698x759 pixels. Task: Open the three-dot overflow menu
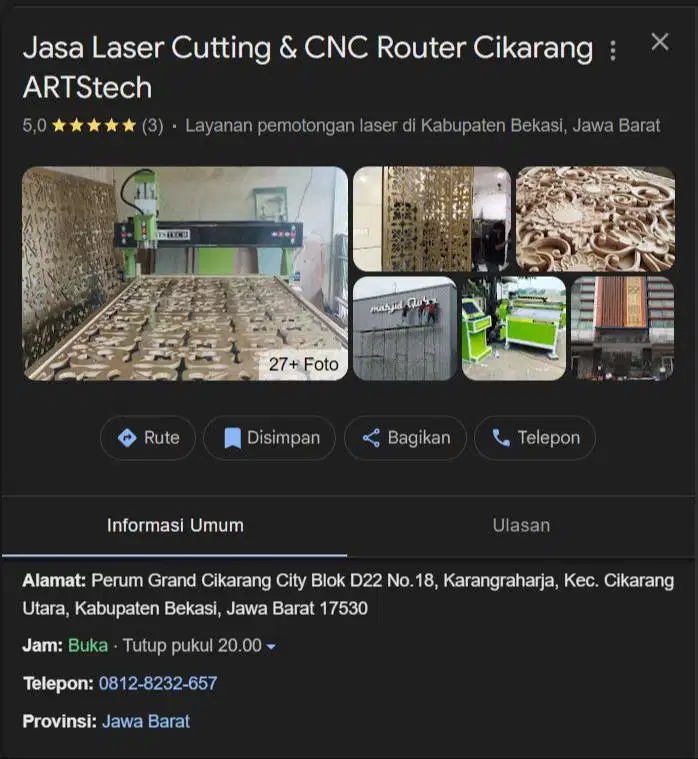(x=613, y=50)
